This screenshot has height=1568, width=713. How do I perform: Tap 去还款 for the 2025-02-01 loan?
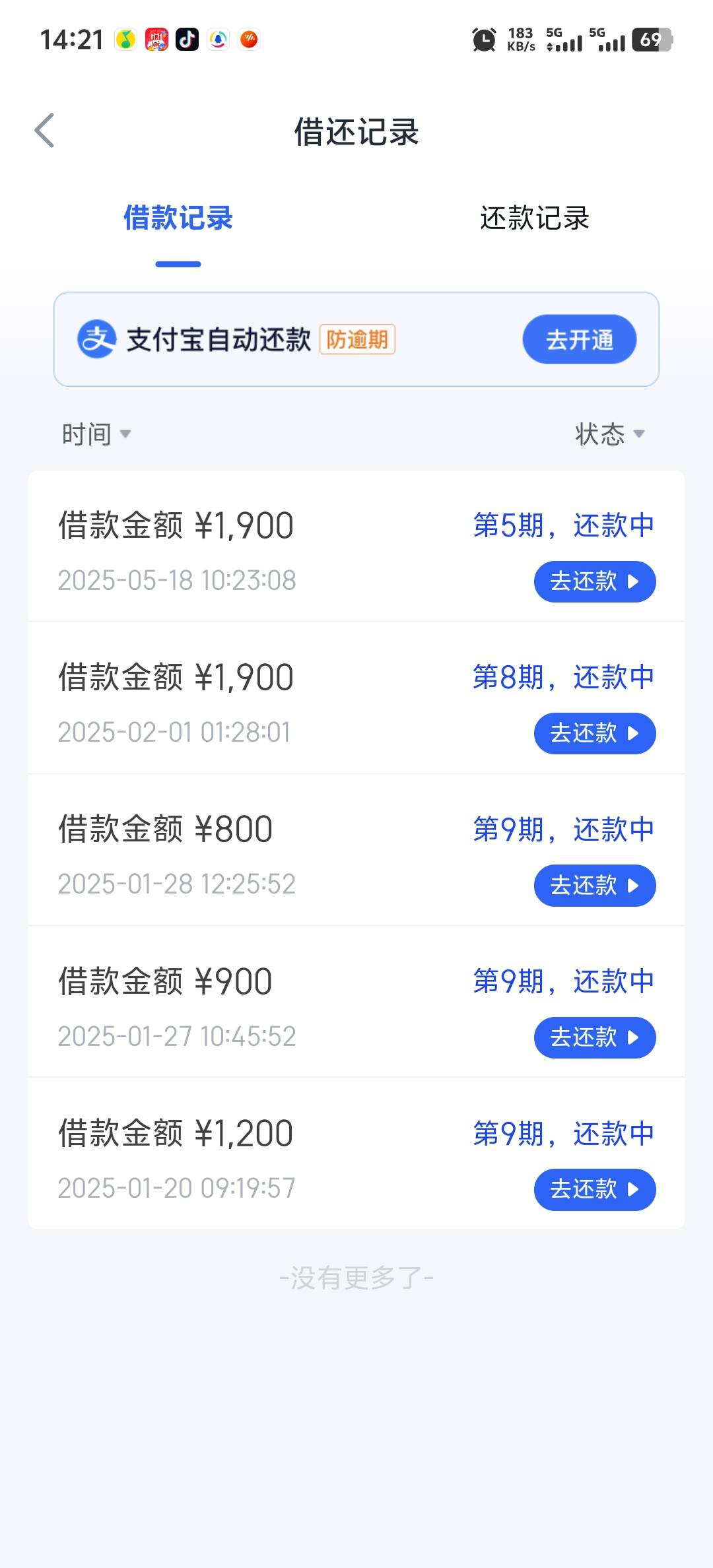[x=595, y=733]
